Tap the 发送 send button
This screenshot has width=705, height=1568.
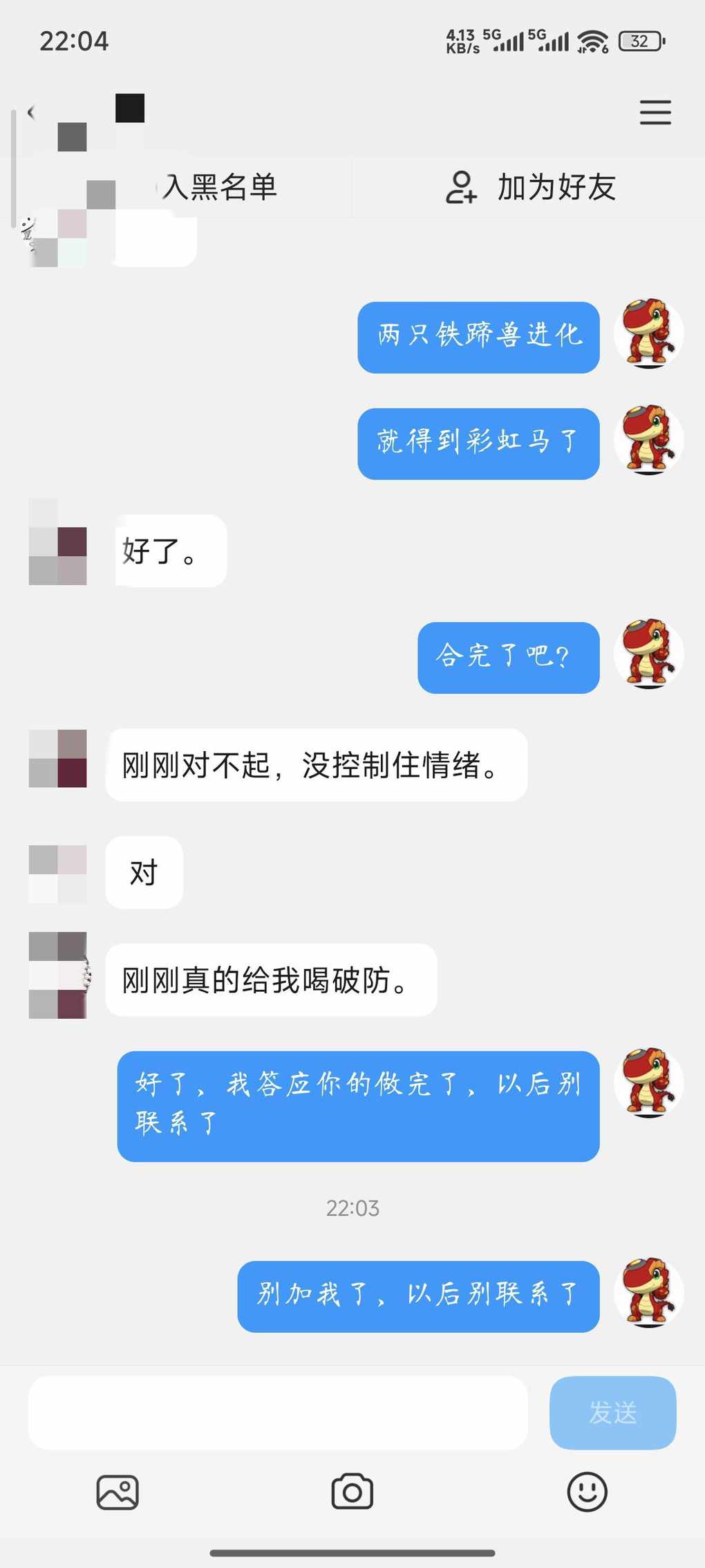pyautogui.click(x=612, y=1412)
